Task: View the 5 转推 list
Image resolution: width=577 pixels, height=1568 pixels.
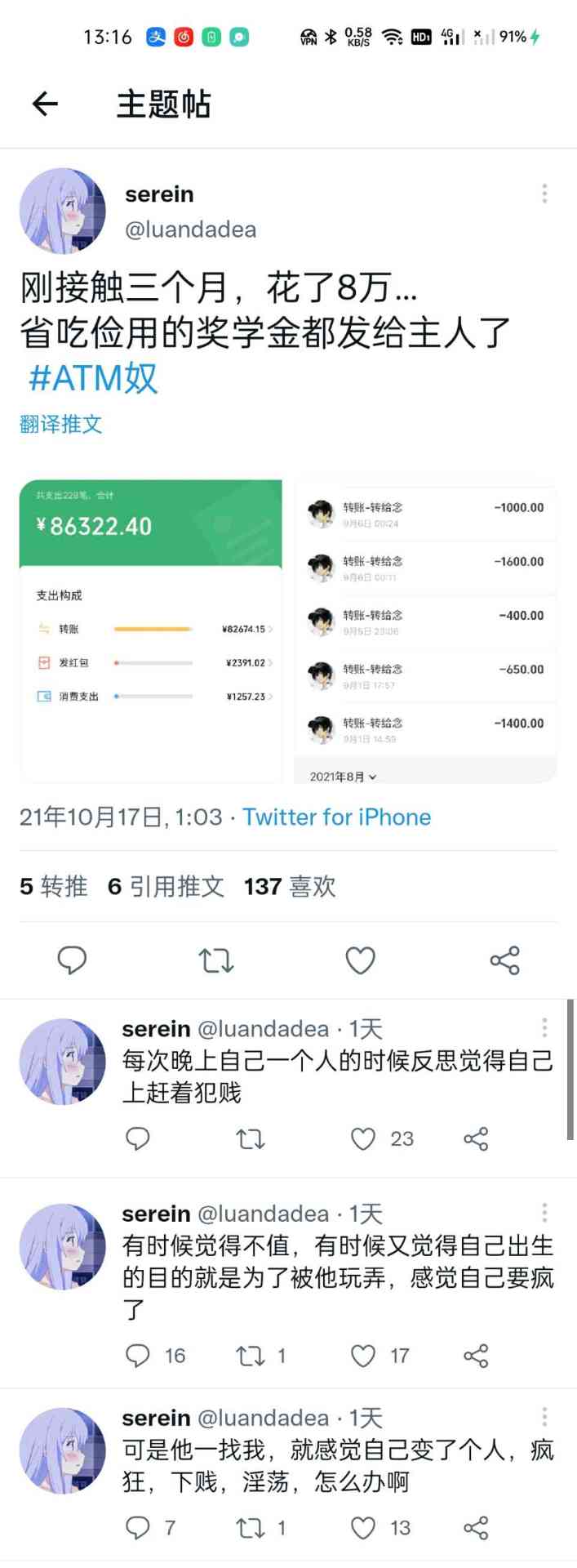Action: pyautogui.click(x=54, y=886)
